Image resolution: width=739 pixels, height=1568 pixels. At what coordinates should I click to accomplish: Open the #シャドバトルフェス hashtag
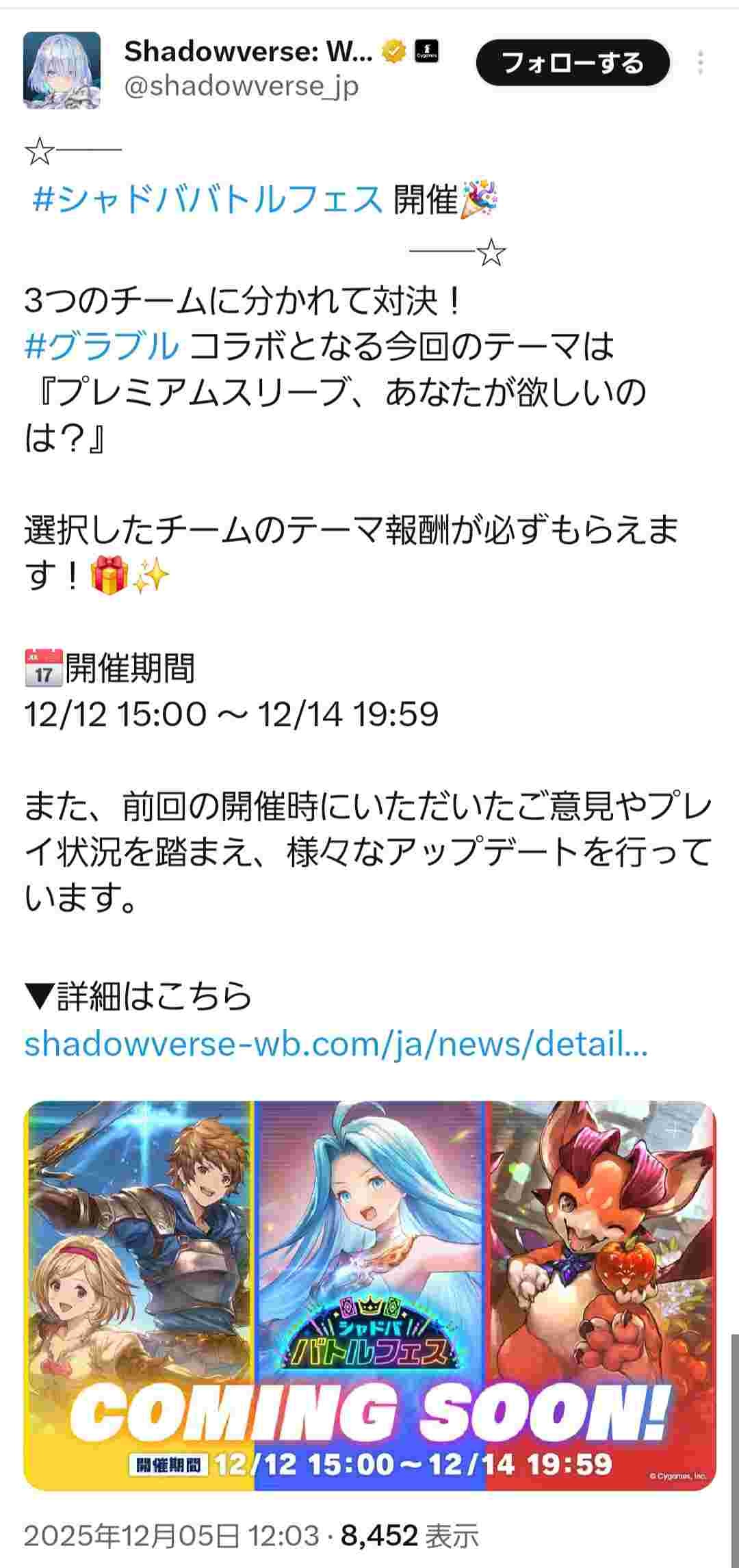click(207, 200)
